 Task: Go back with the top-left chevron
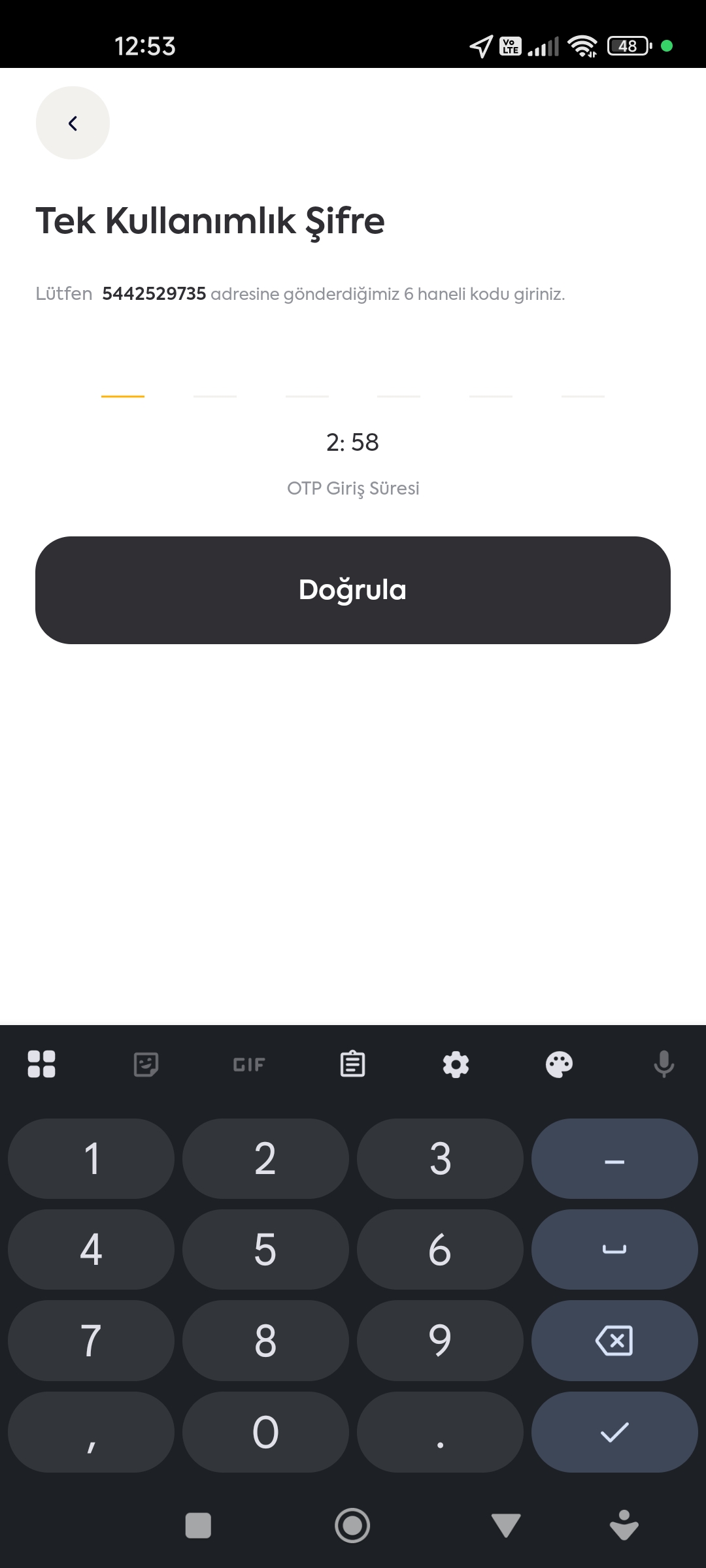(x=72, y=123)
